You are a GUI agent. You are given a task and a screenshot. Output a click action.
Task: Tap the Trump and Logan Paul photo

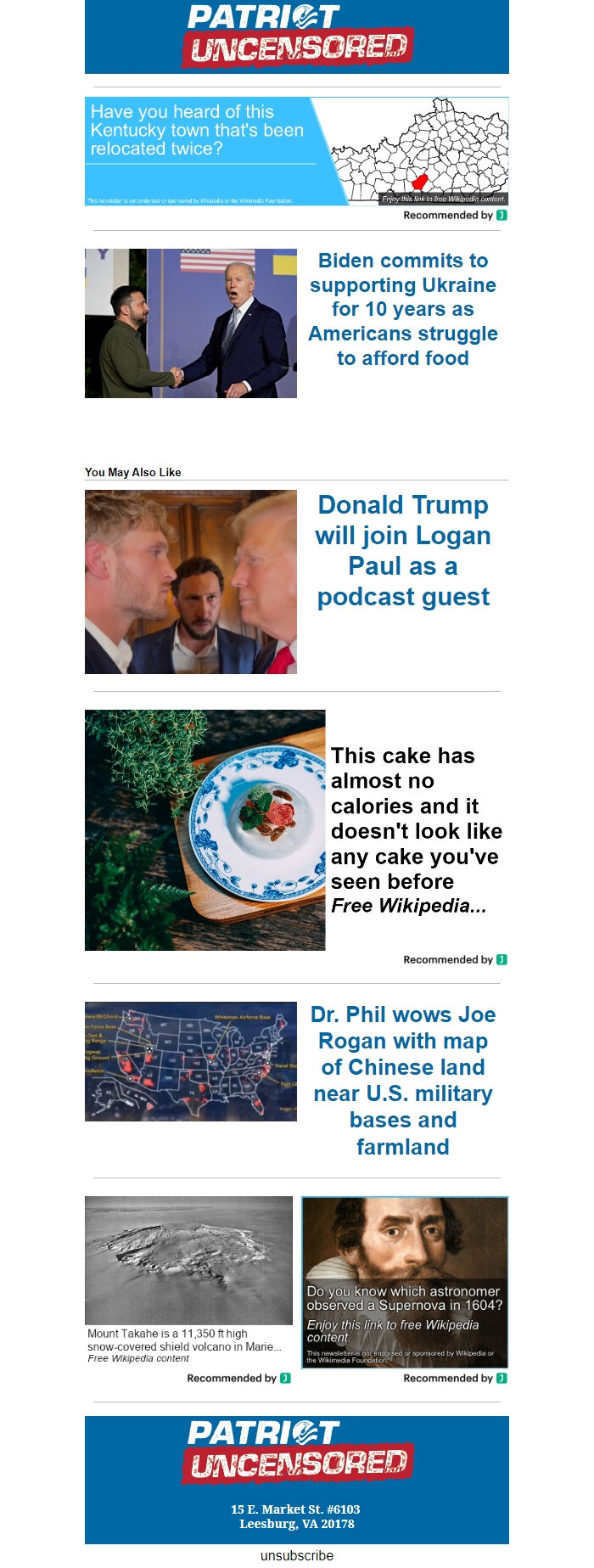[191, 582]
